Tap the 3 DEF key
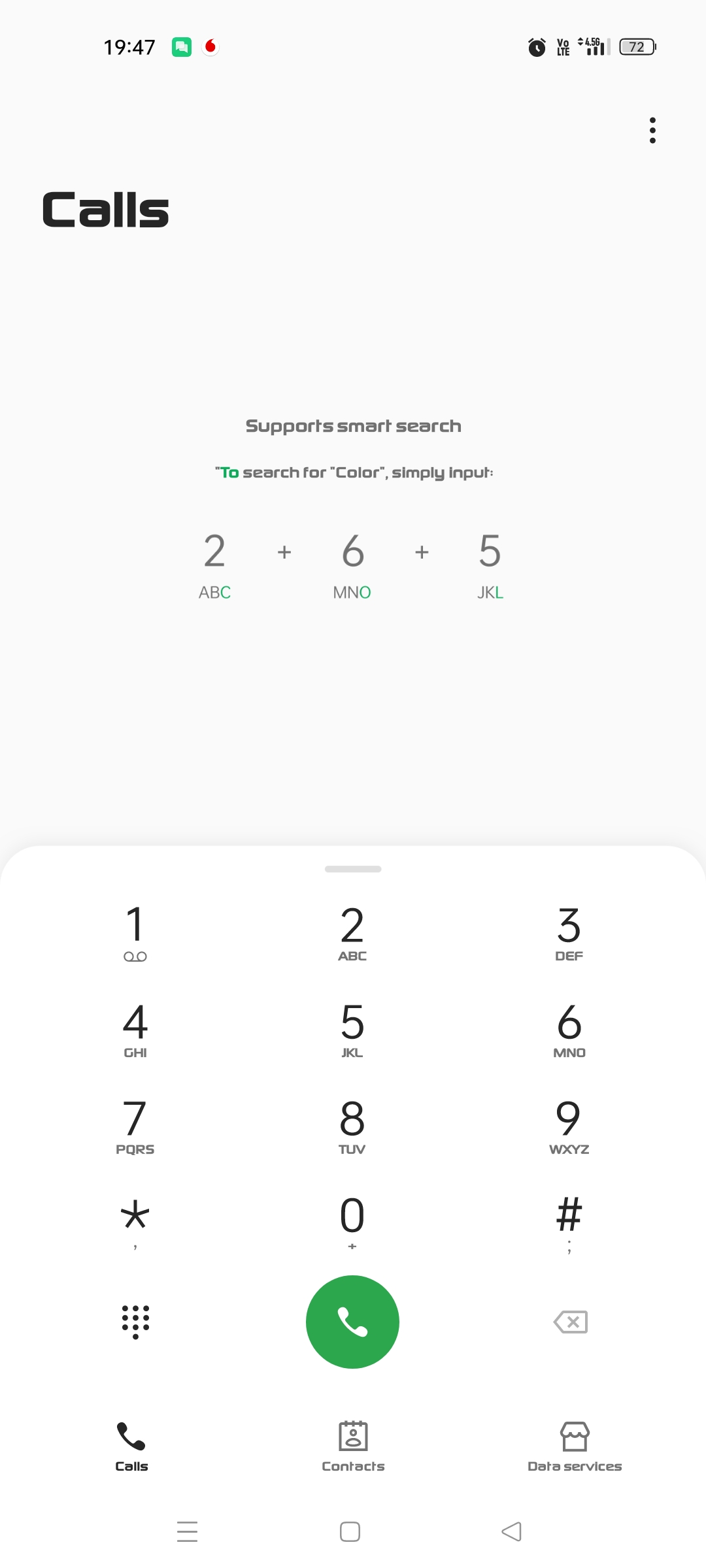This screenshot has width=706, height=1568. [x=569, y=933]
